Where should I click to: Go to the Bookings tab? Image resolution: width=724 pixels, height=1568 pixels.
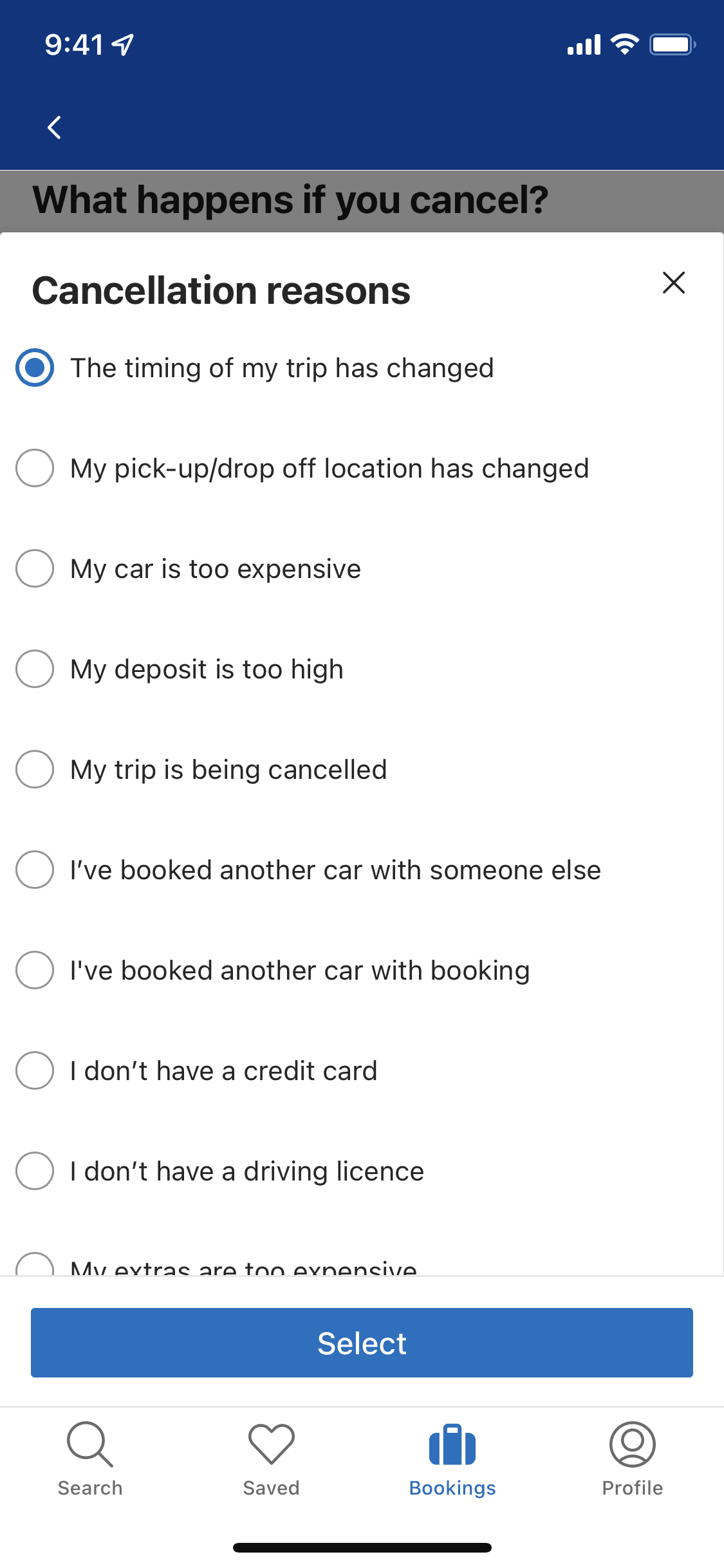coord(452,1459)
